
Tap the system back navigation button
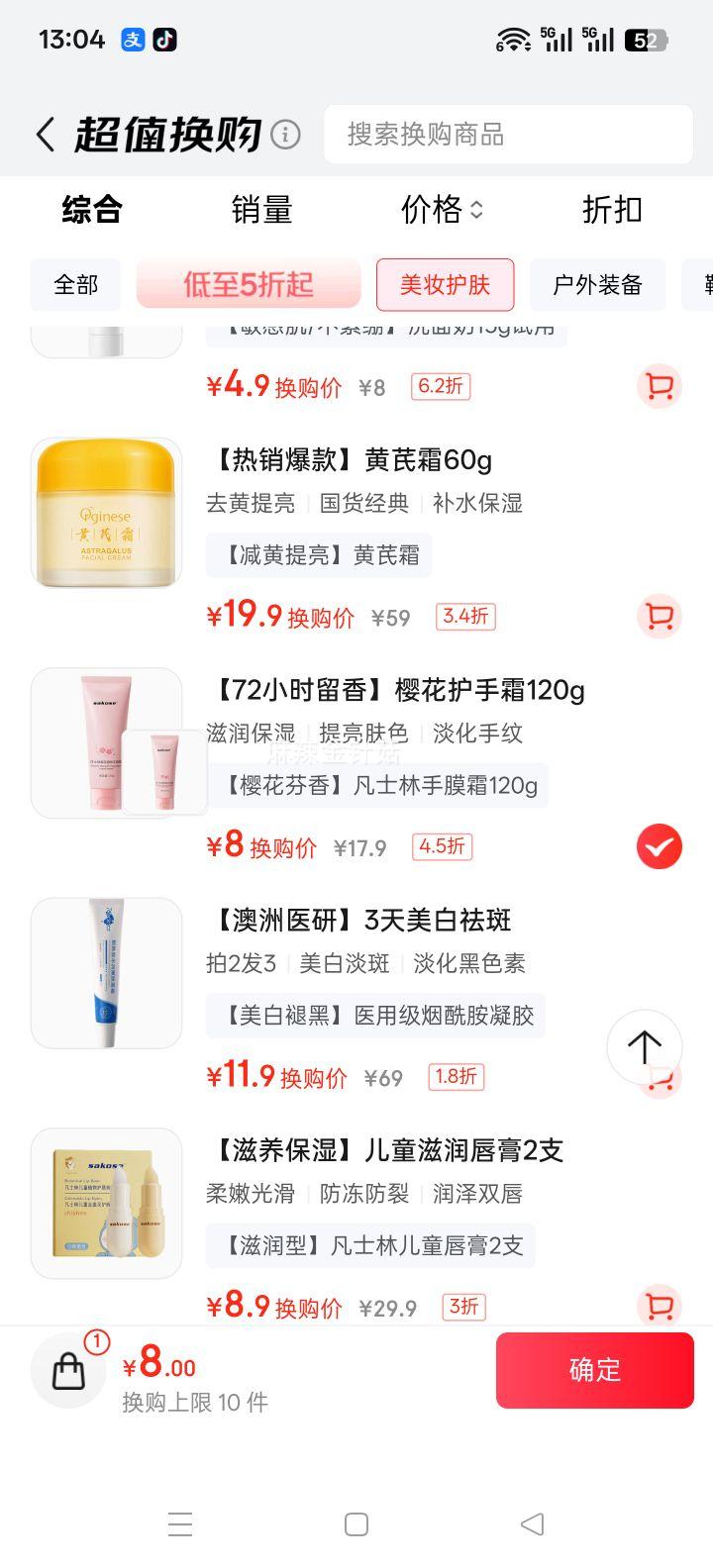pos(533,1523)
